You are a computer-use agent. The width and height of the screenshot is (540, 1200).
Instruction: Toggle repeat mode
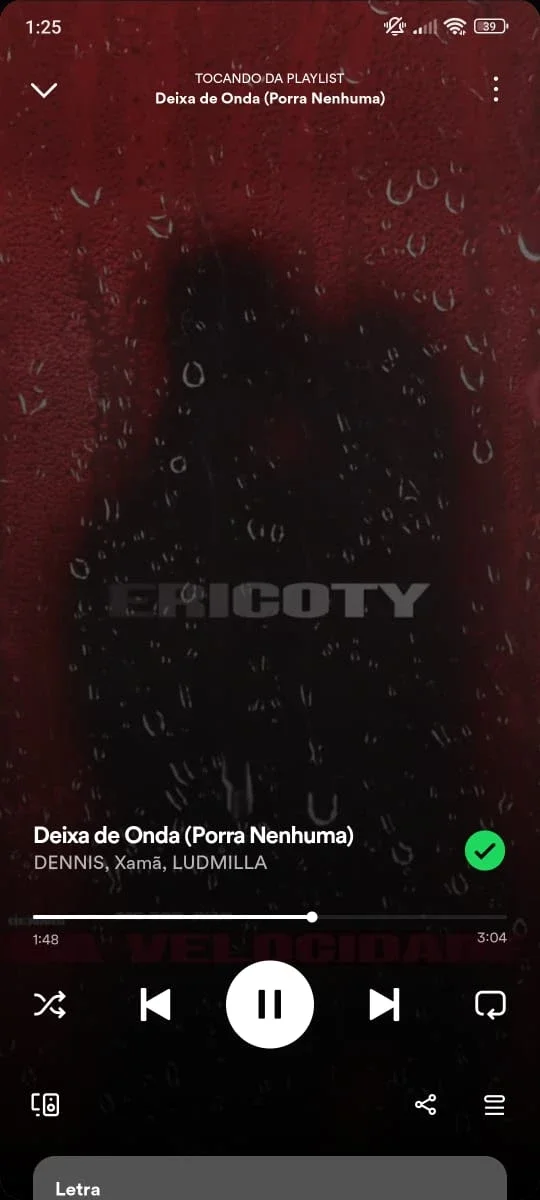[490, 1004]
